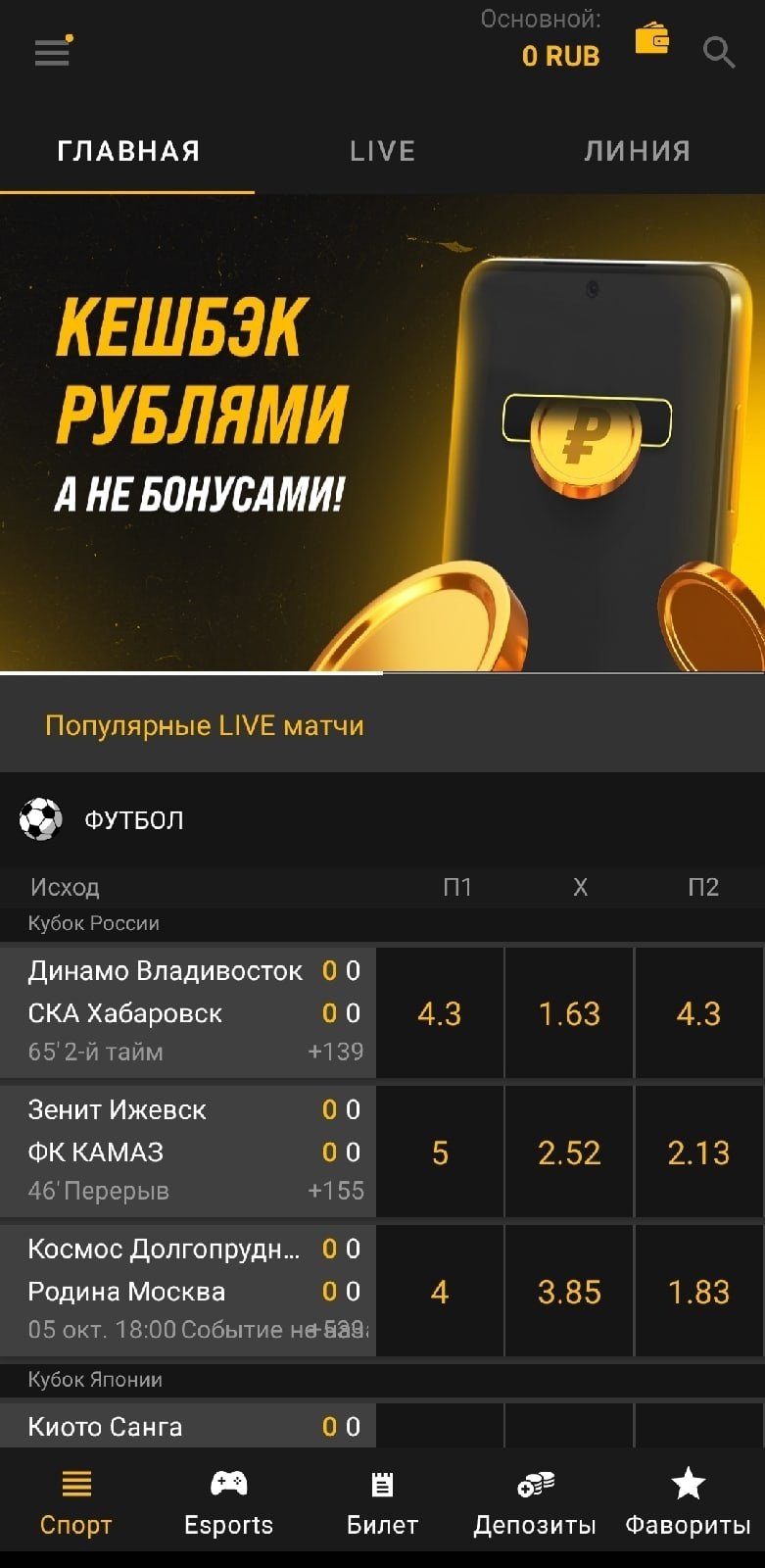Open the Фавориты tab
Image resolution: width=765 pixels, height=1568 pixels.
pyautogui.click(x=688, y=1503)
